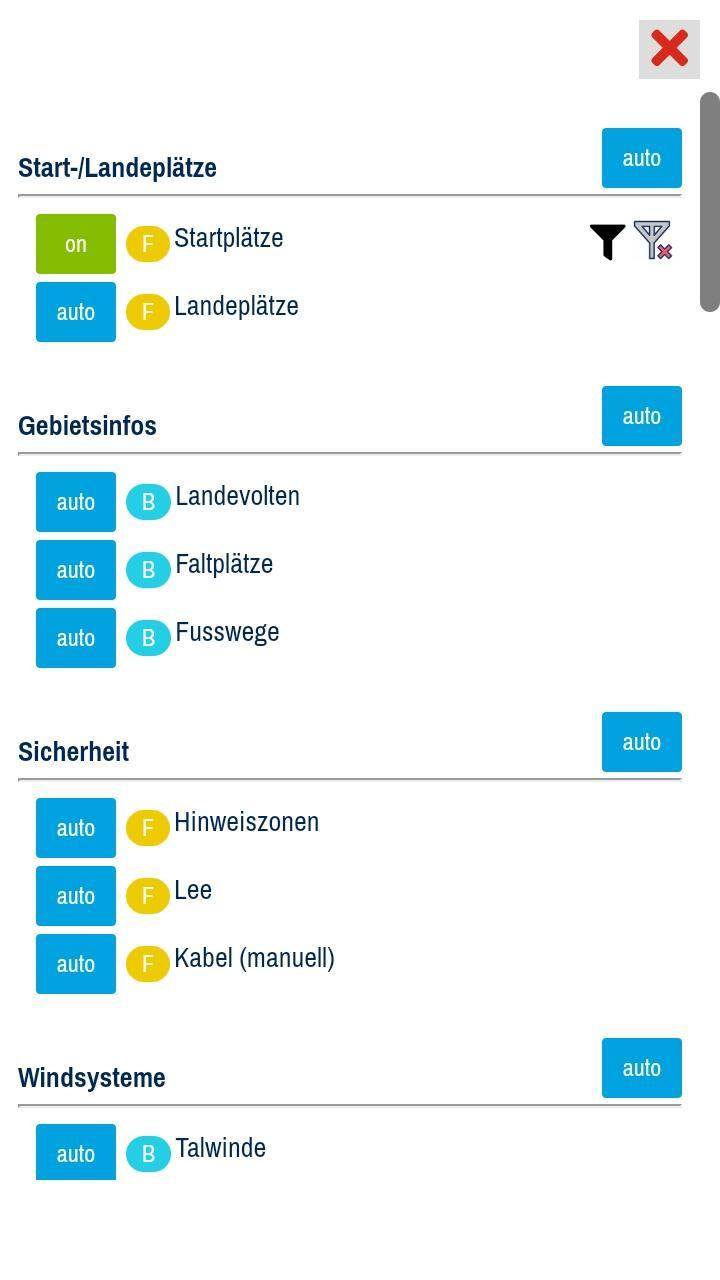Viewport: 720px width, 1280px height.
Task: Open the filter for Startplätze
Action: coord(607,242)
